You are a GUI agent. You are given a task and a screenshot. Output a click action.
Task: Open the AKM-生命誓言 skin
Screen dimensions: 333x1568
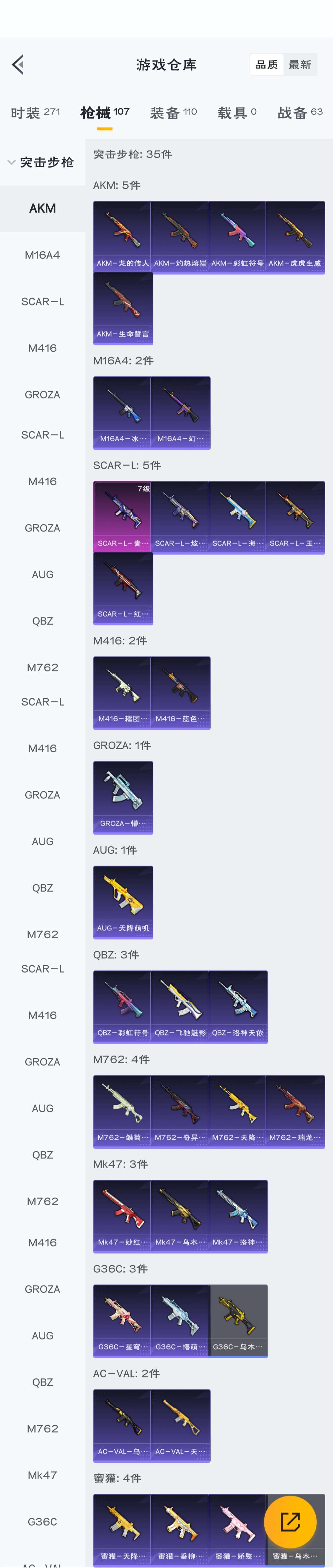tap(122, 308)
